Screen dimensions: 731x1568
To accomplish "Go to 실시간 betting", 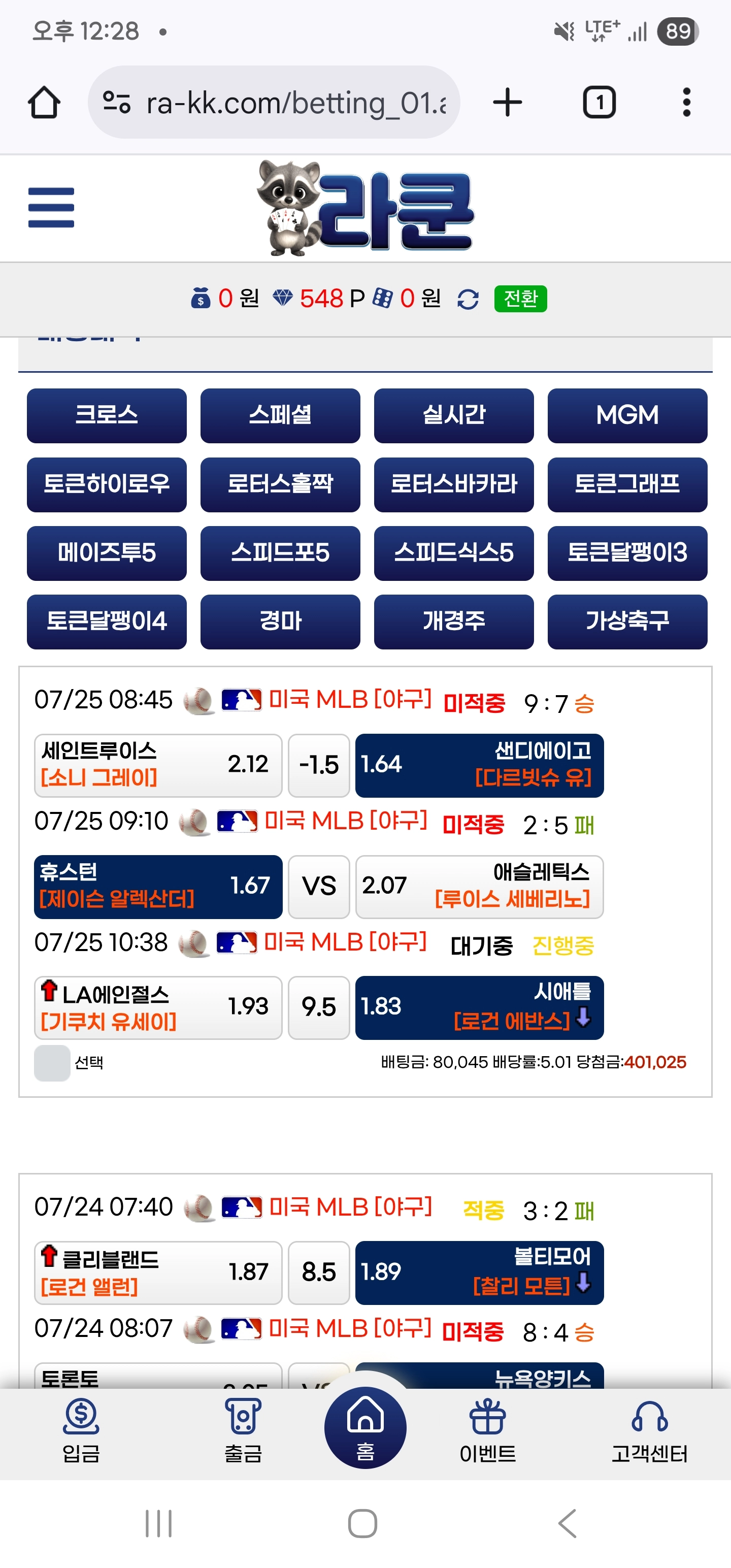I will (453, 415).
